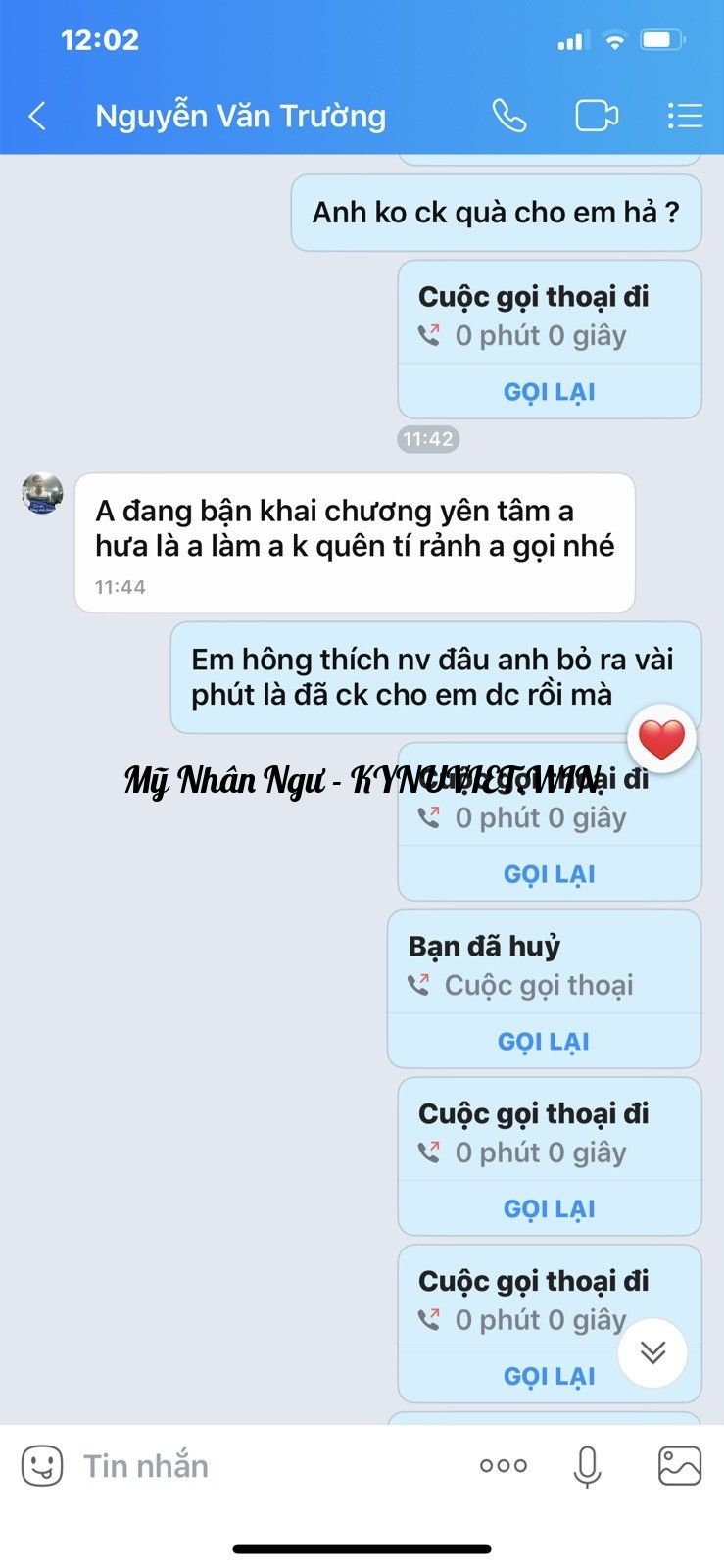
Task: Open the sticker and emoji picker
Action: tap(42, 1466)
